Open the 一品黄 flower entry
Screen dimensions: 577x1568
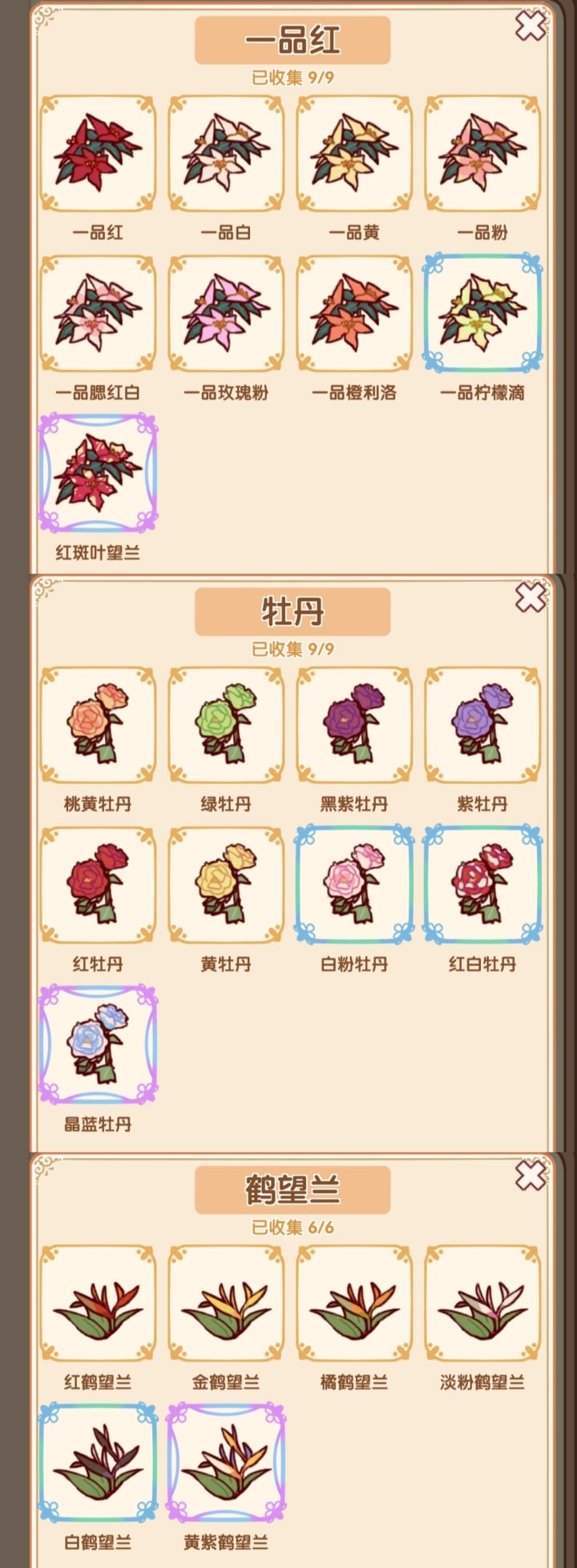(353, 153)
